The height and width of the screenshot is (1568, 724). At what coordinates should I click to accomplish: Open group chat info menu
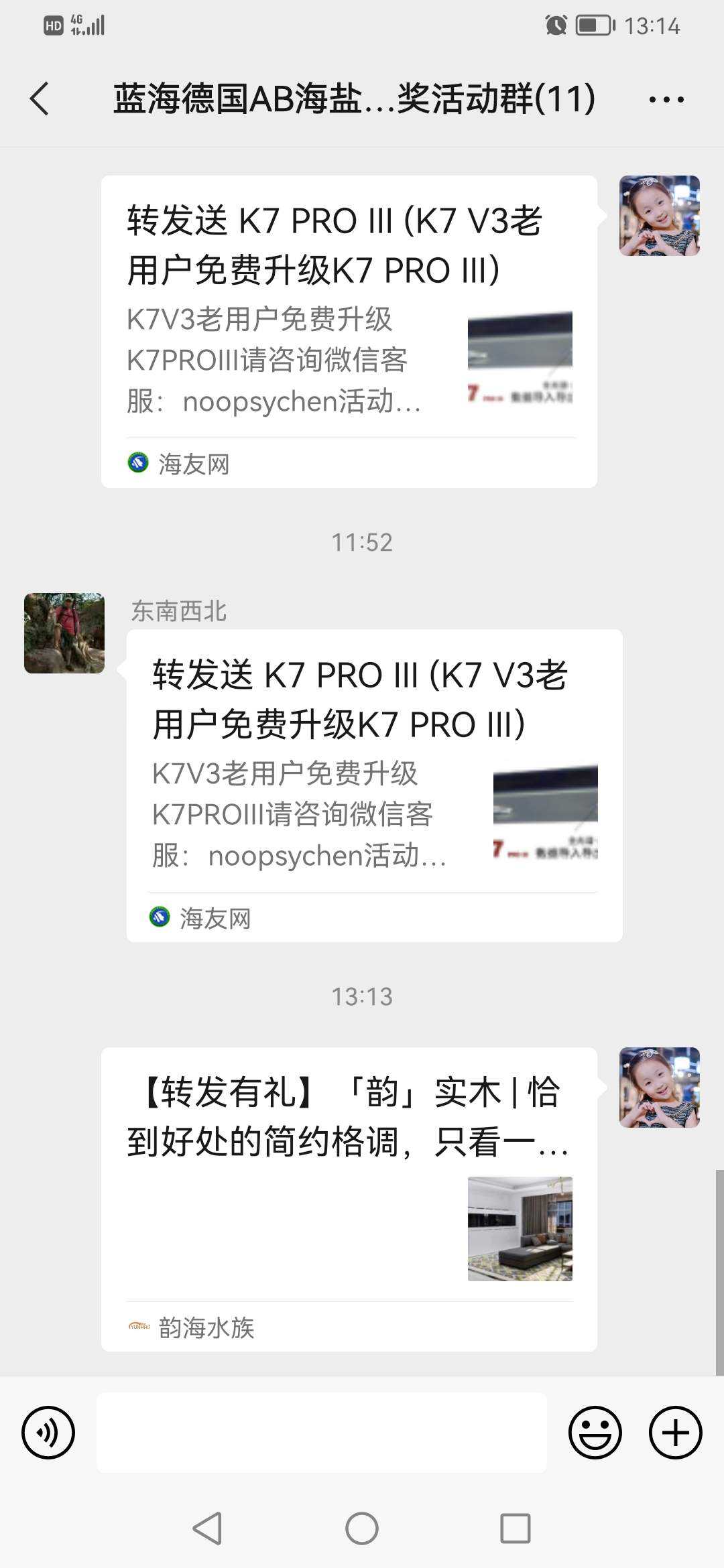[666, 100]
